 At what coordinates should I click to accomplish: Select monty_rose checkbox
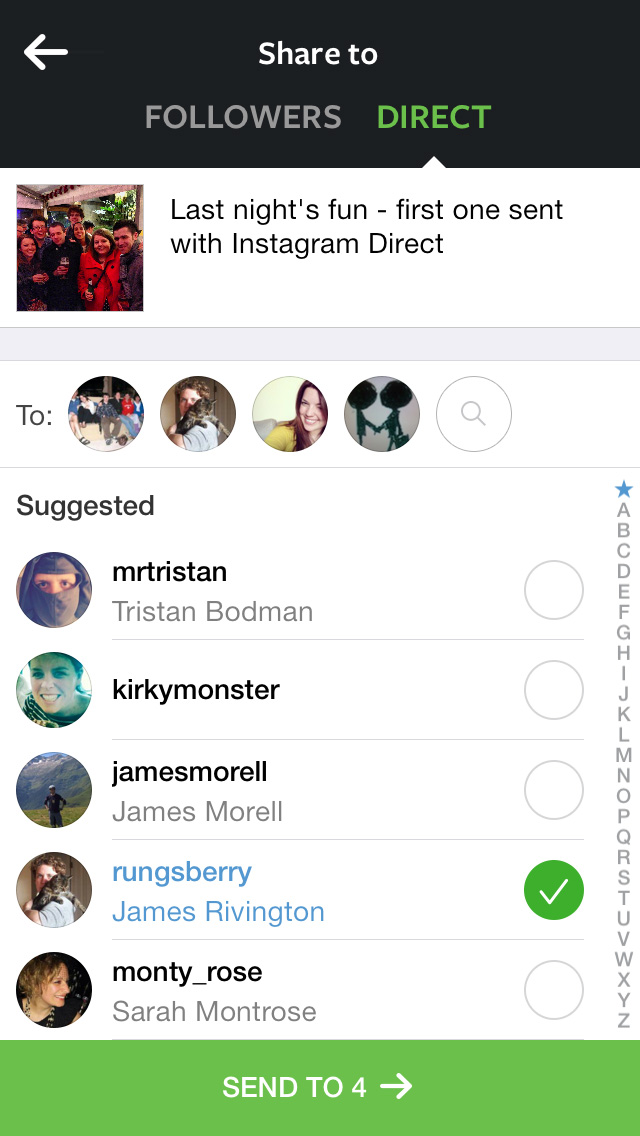(x=553, y=990)
